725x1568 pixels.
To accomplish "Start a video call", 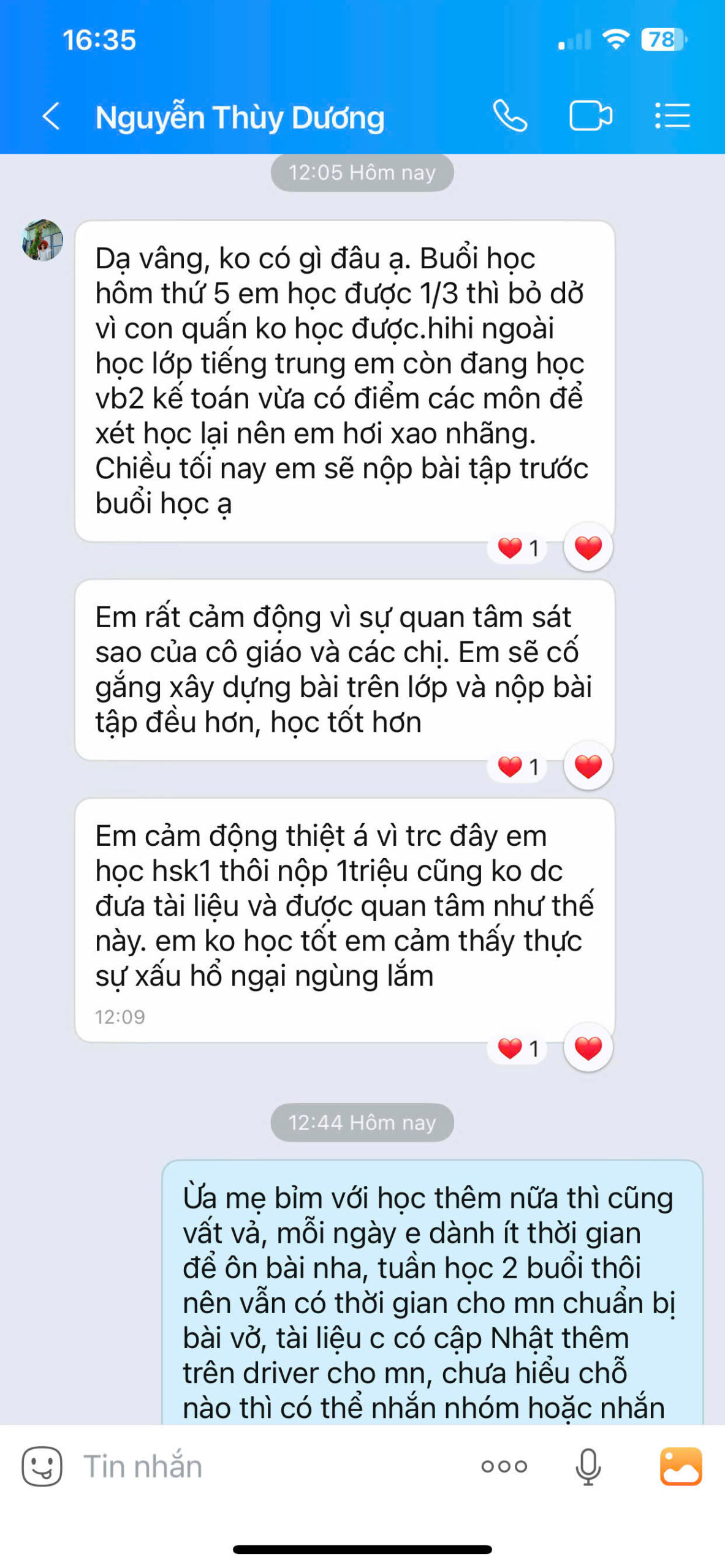I will click(590, 116).
